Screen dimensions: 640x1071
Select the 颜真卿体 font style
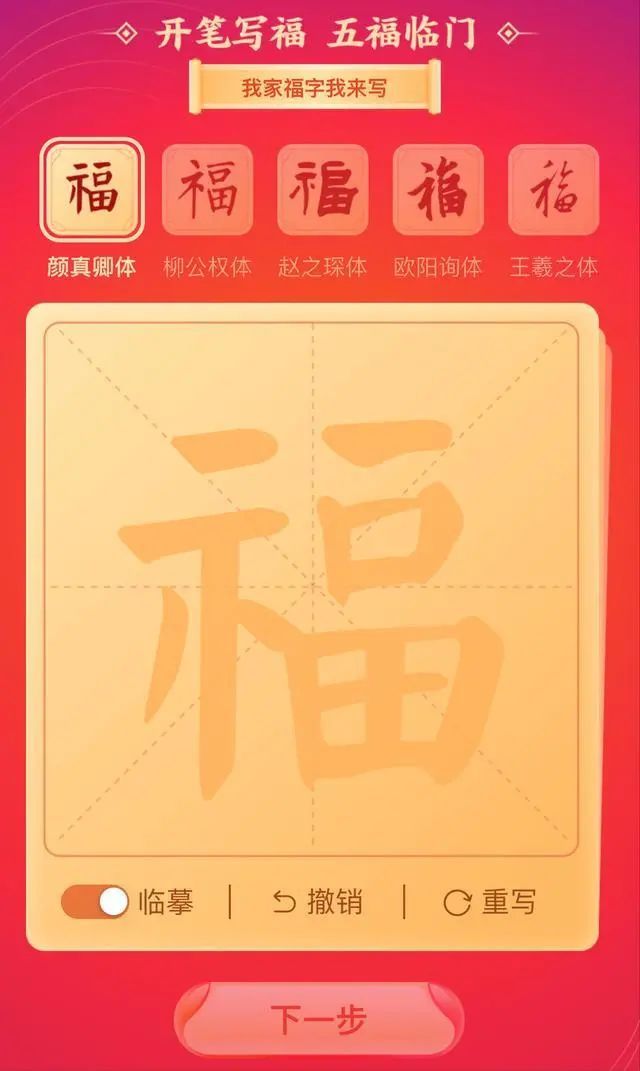(92, 190)
